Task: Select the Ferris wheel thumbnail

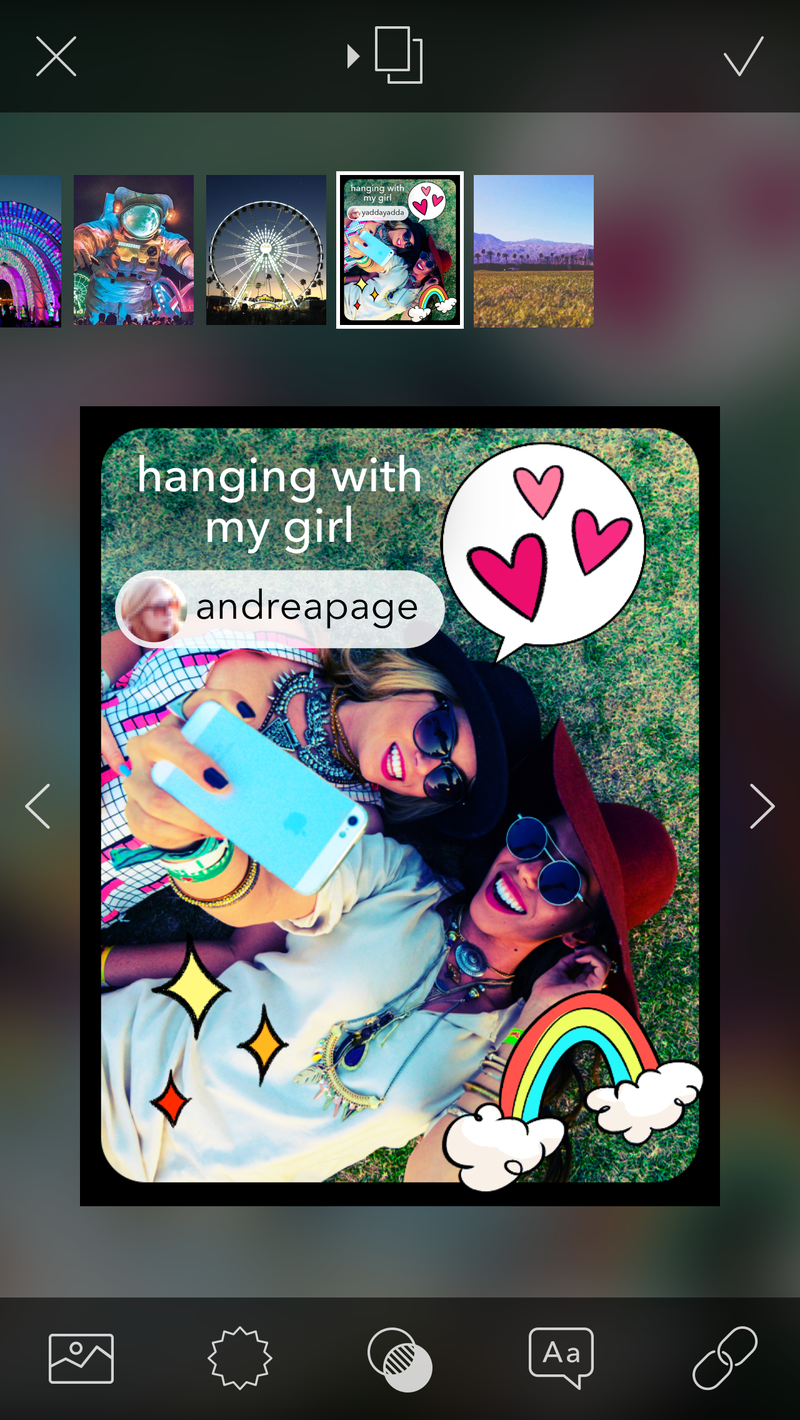Action: pos(266,250)
